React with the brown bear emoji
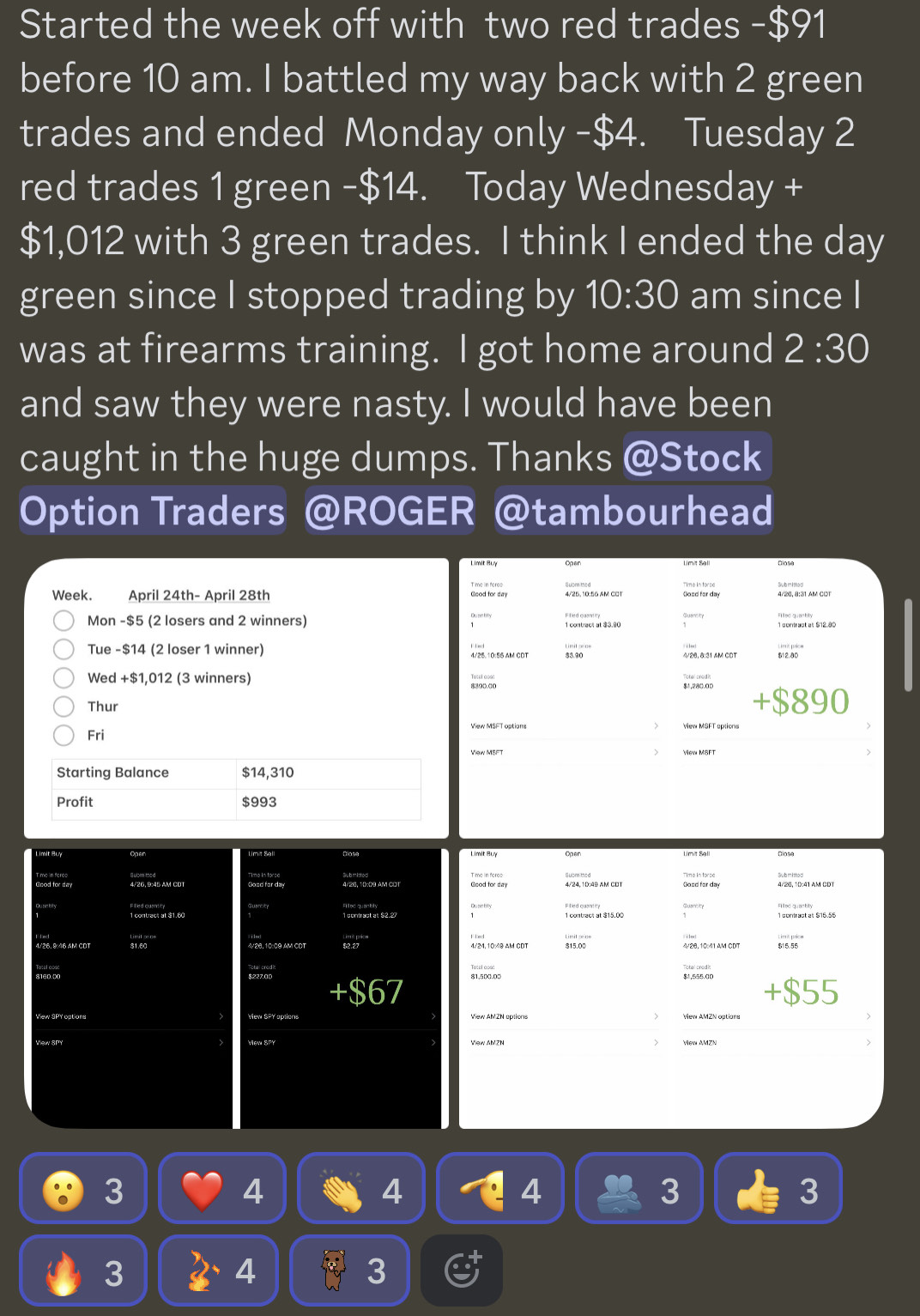The width and height of the screenshot is (920, 1316). [x=350, y=1271]
